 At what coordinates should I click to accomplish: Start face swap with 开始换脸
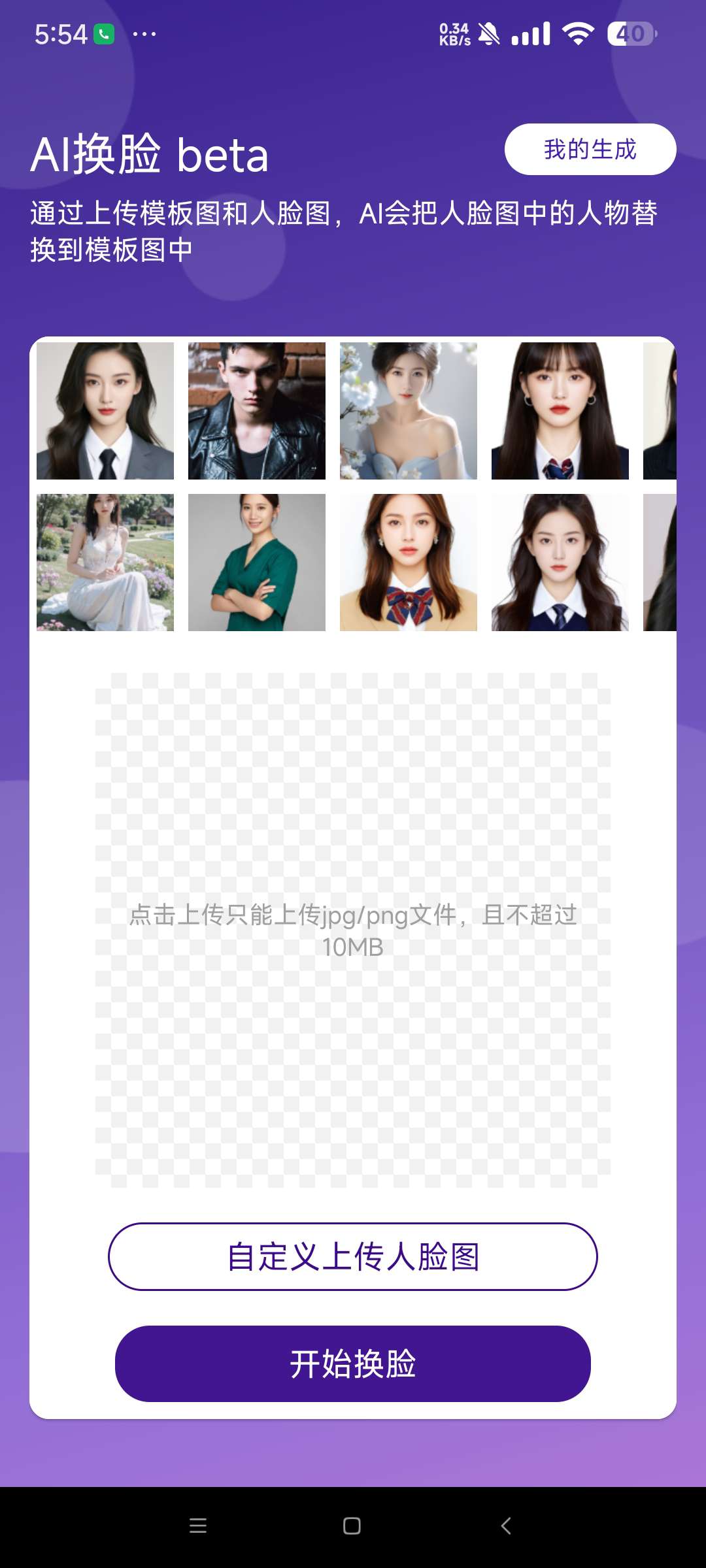click(x=353, y=1364)
